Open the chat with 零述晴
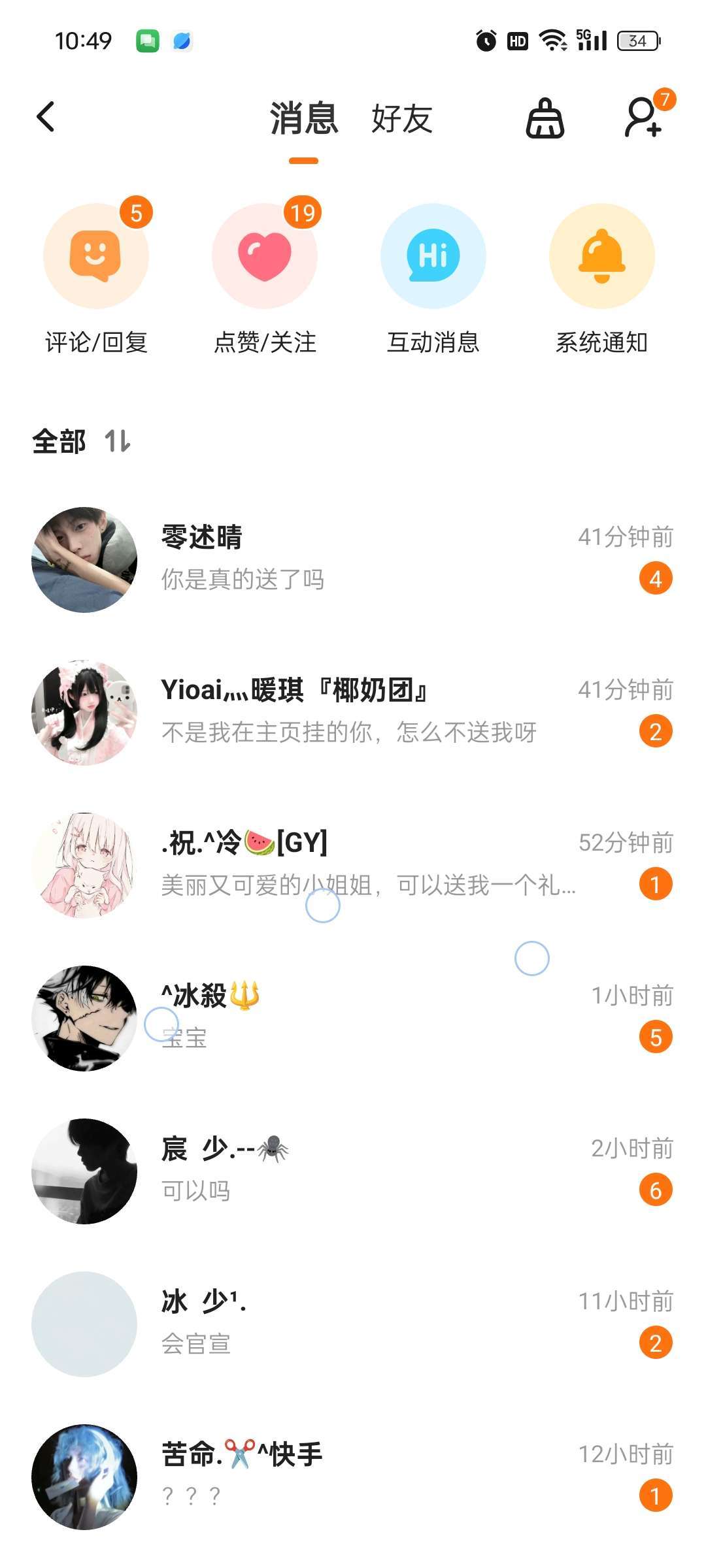706x1568 pixels. tap(353, 559)
